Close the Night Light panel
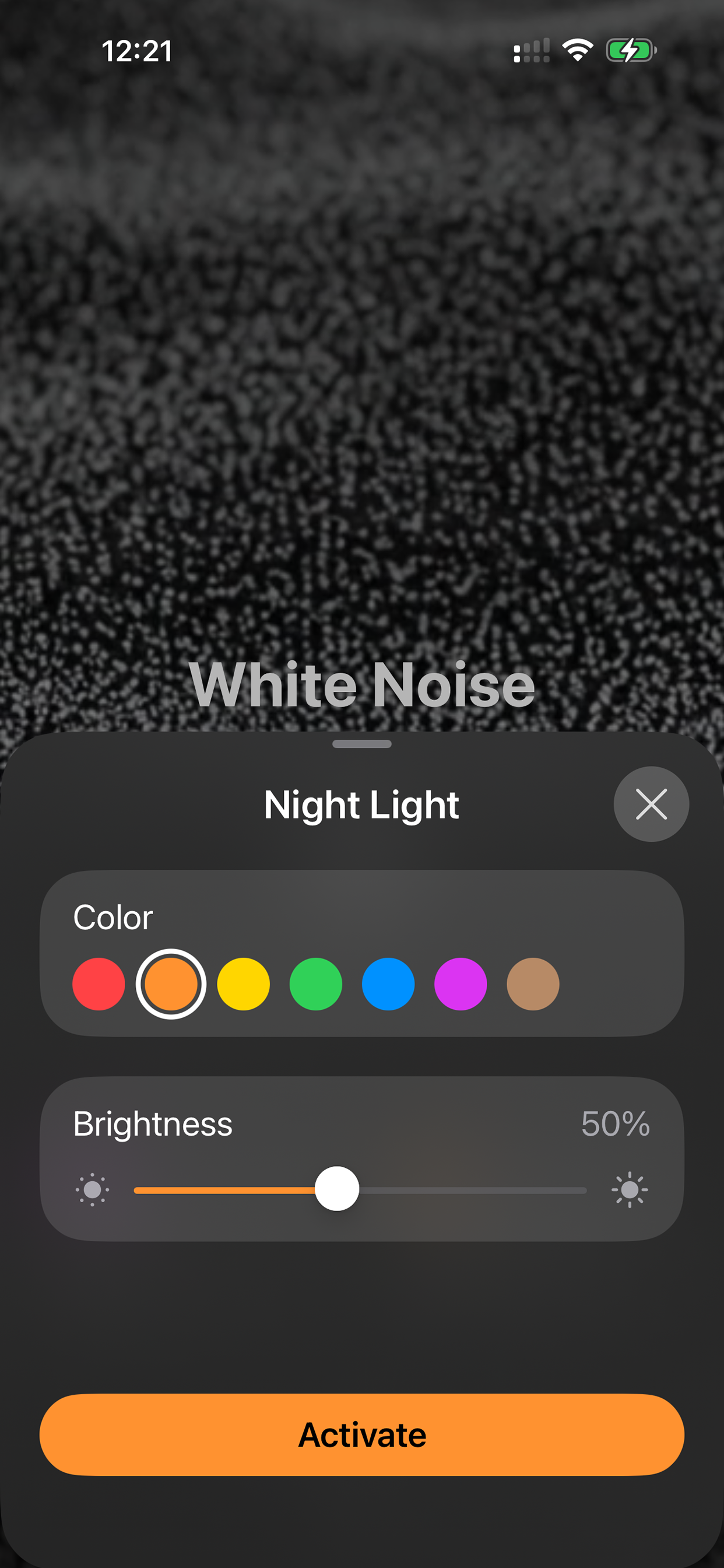Image resolution: width=724 pixels, height=1568 pixels. point(651,803)
